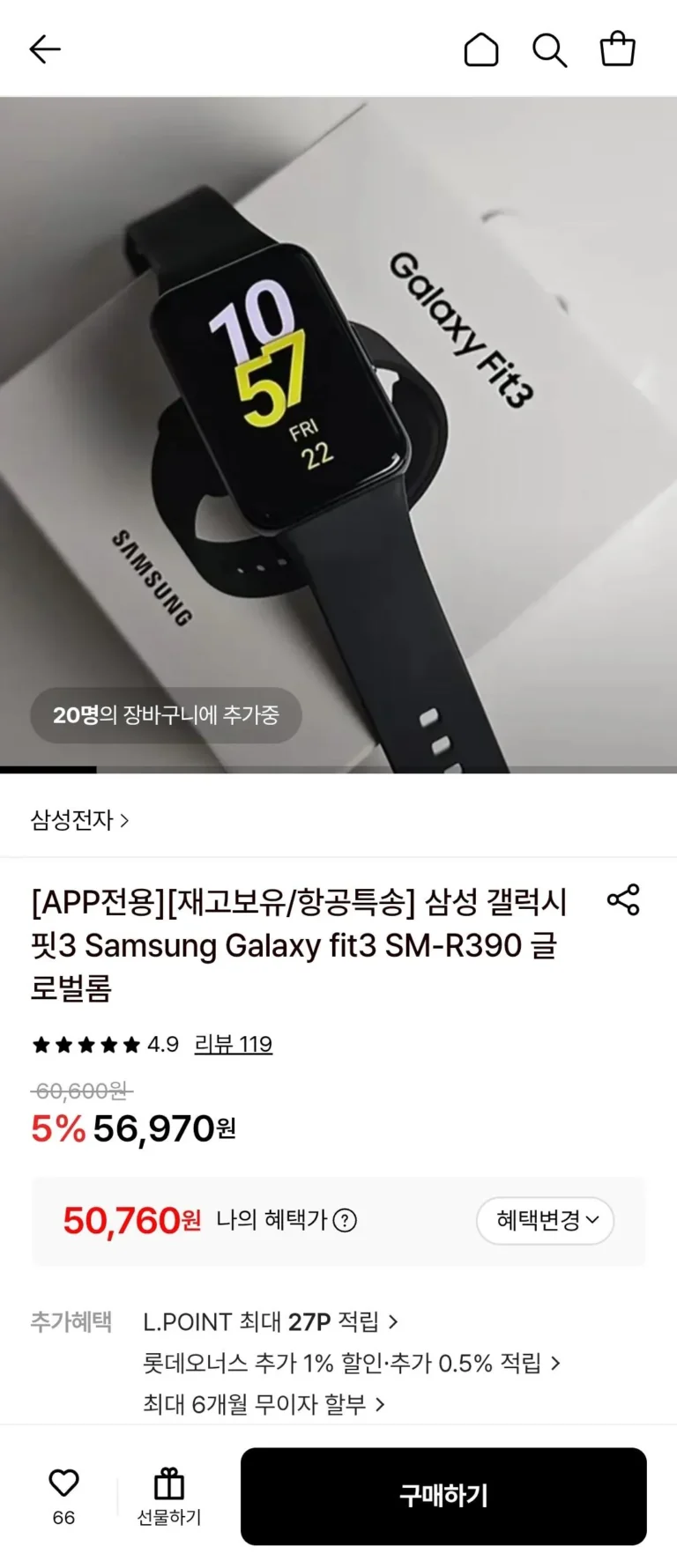Image resolution: width=677 pixels, height=1568 pixels.
Task: Open the shopping bag cart
Action: click(617, 49)
